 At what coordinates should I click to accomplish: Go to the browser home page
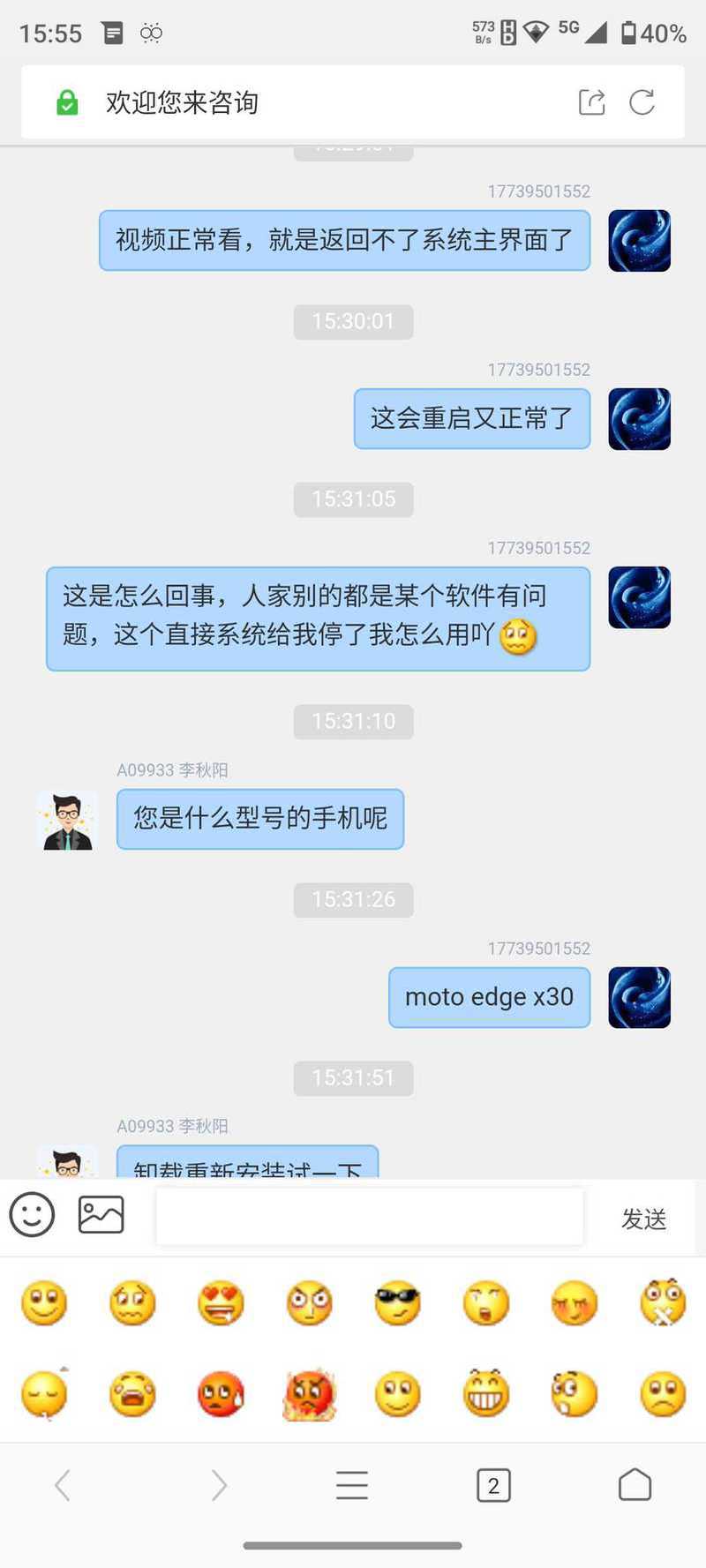tap(635, 1485)
